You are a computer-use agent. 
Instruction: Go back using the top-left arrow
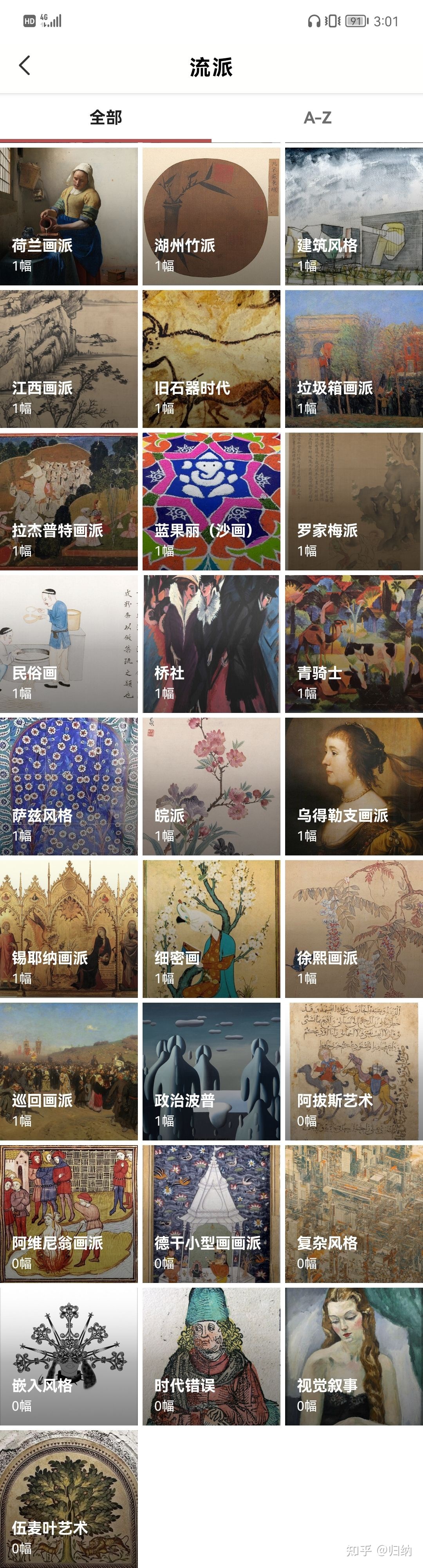point(24,66)
